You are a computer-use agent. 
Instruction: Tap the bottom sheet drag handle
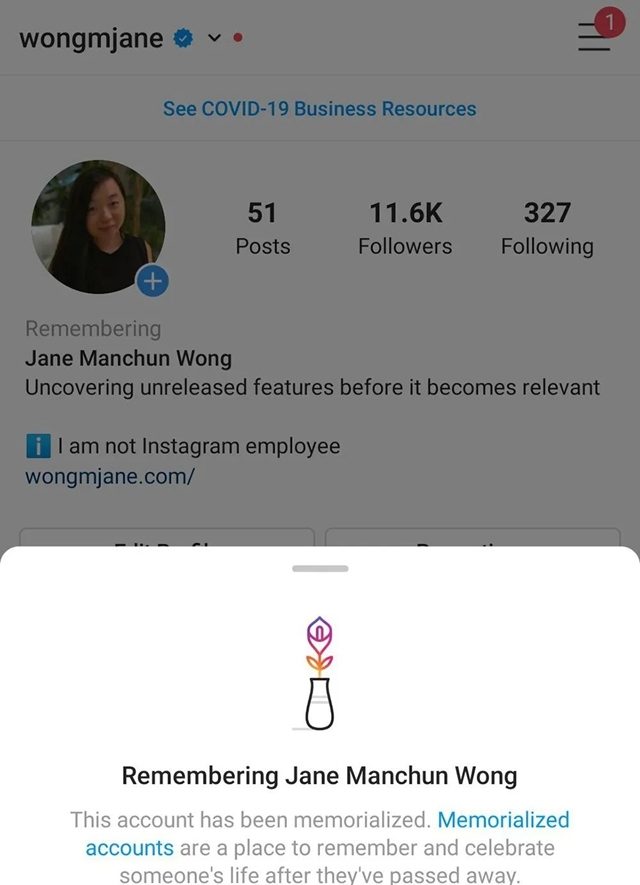pyautogui.click(x=320, y=568)
